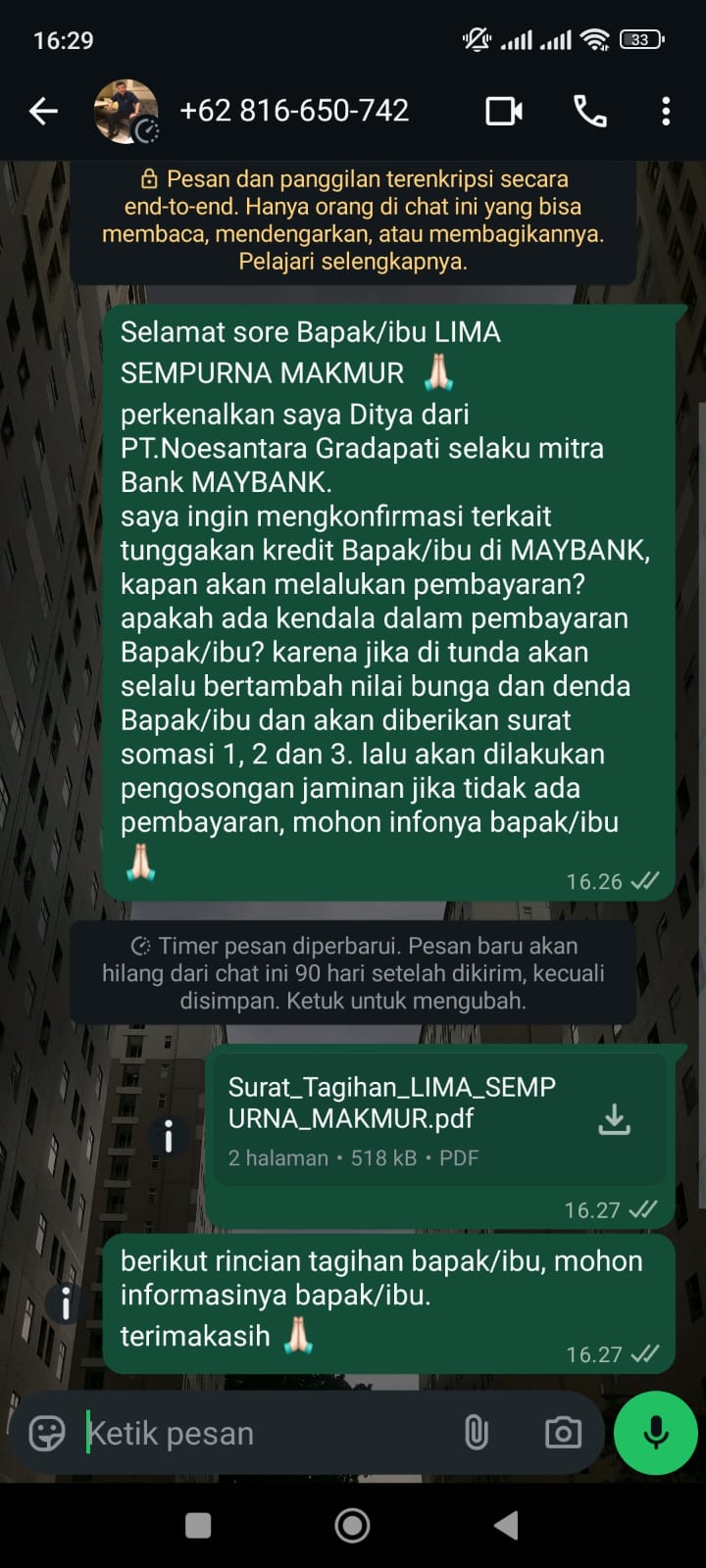Open the camera from the message bar
The width and height of the screenshot is (706, 1568).
[x=563, y=1434]
